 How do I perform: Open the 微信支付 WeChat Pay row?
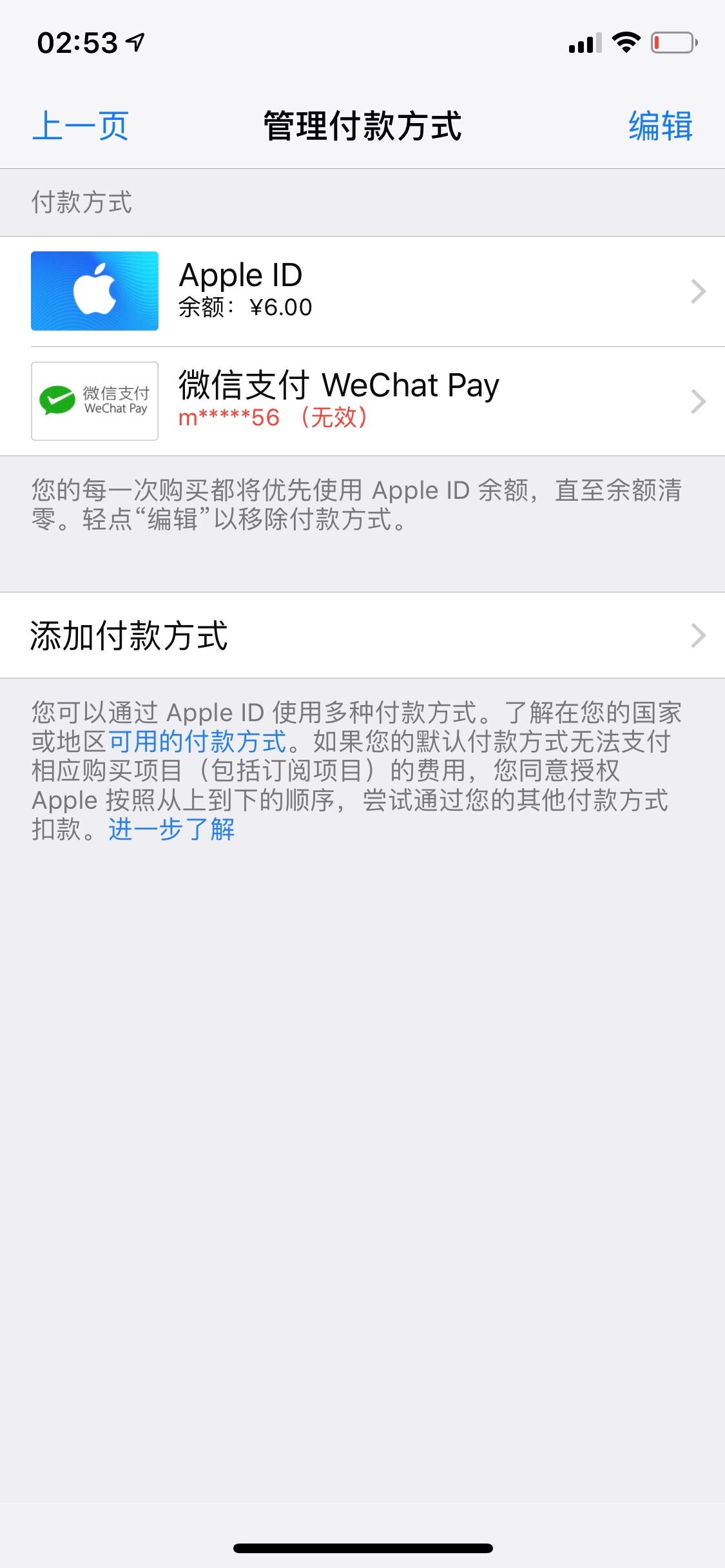tap(362, 401)
